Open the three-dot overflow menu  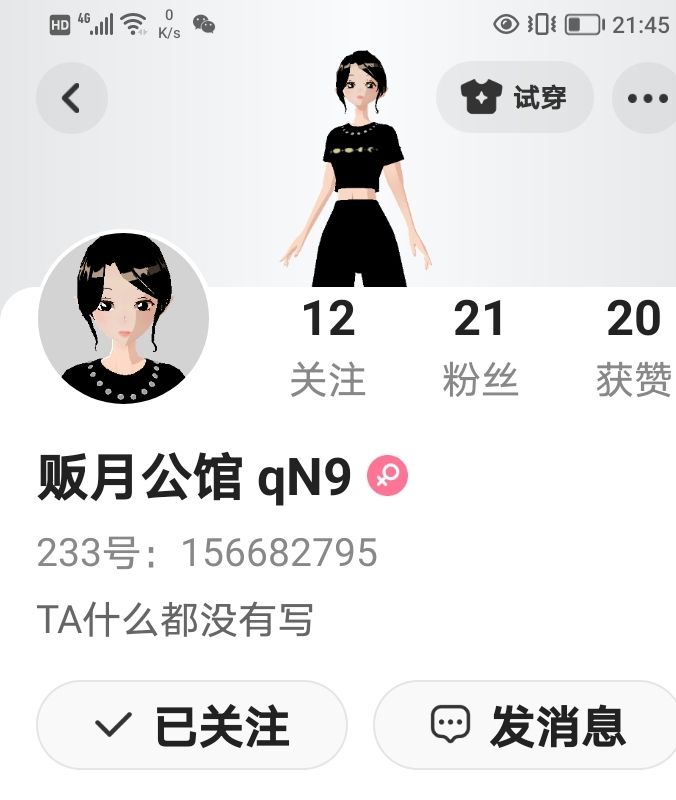click(x=646, y=98)
